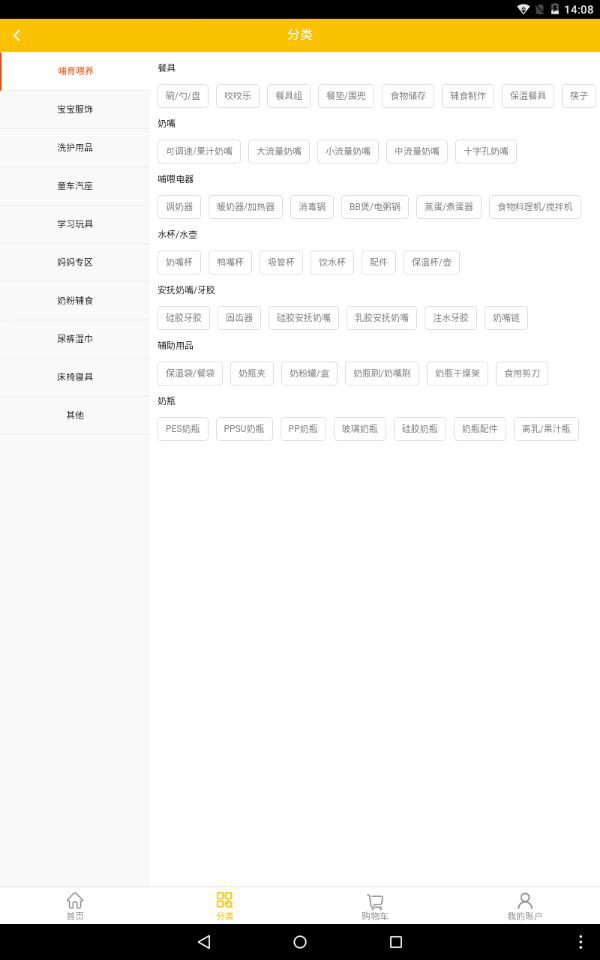Open 奶粉辅食 in the sidebar

(x=75, y=300)
